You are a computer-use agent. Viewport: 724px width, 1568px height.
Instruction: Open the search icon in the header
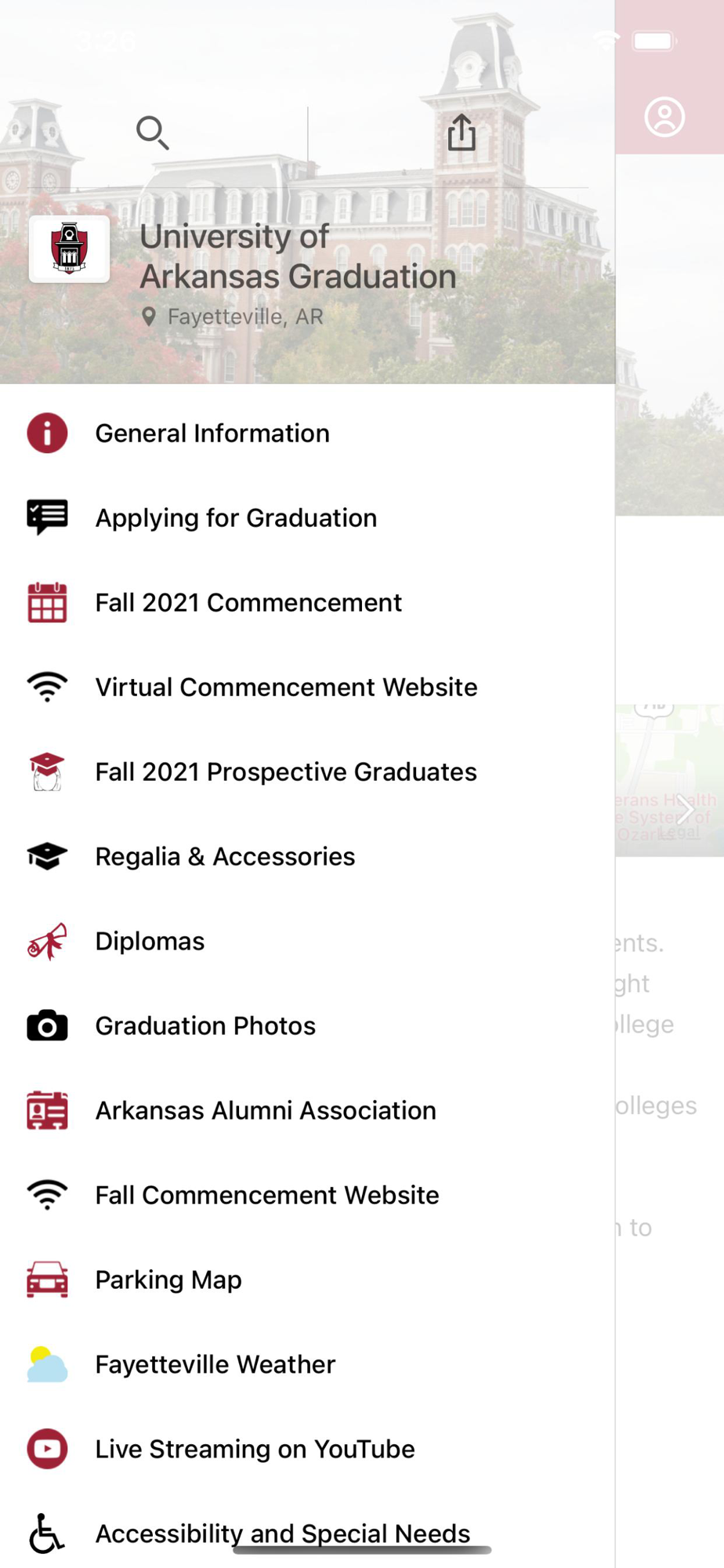tap(152, 132)
